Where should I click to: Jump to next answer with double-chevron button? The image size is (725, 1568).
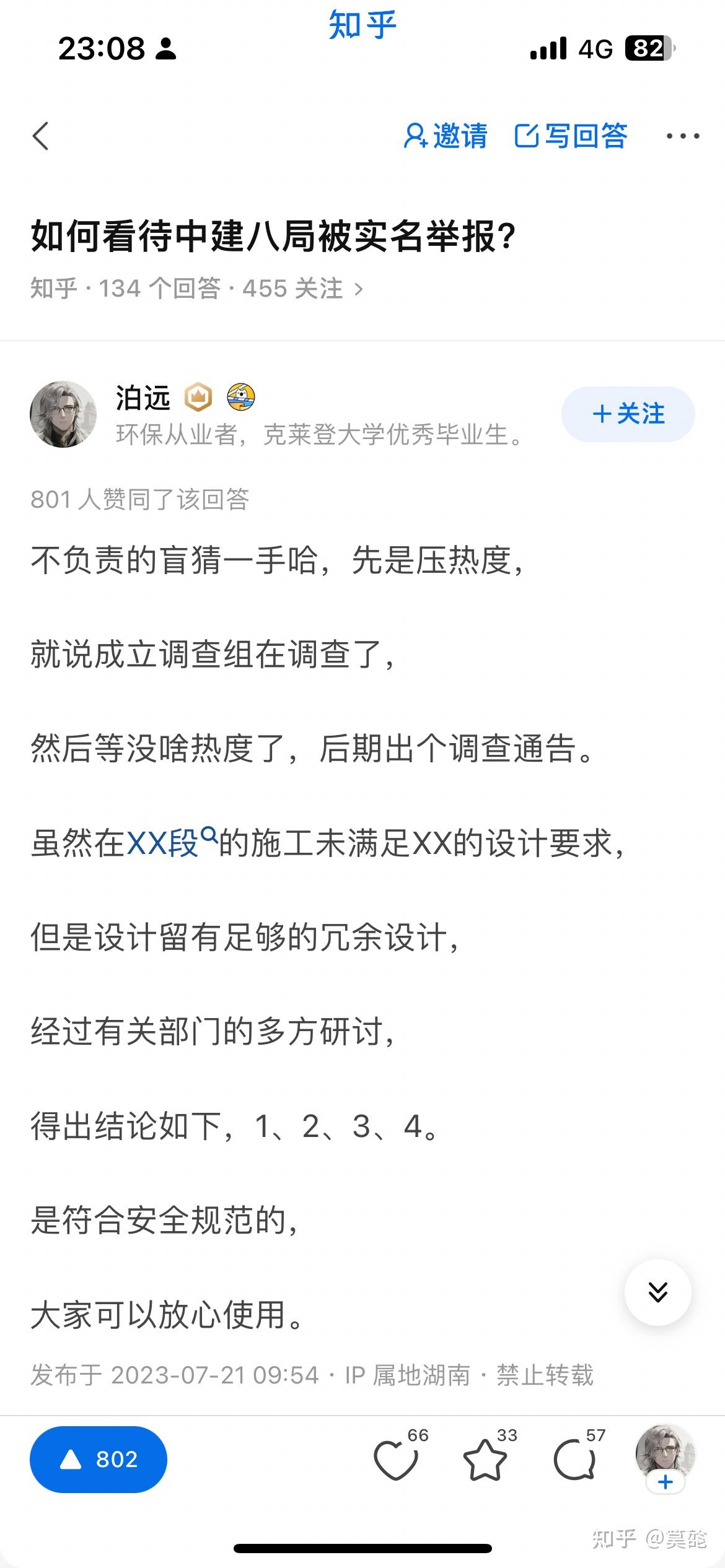point(657,1292)
